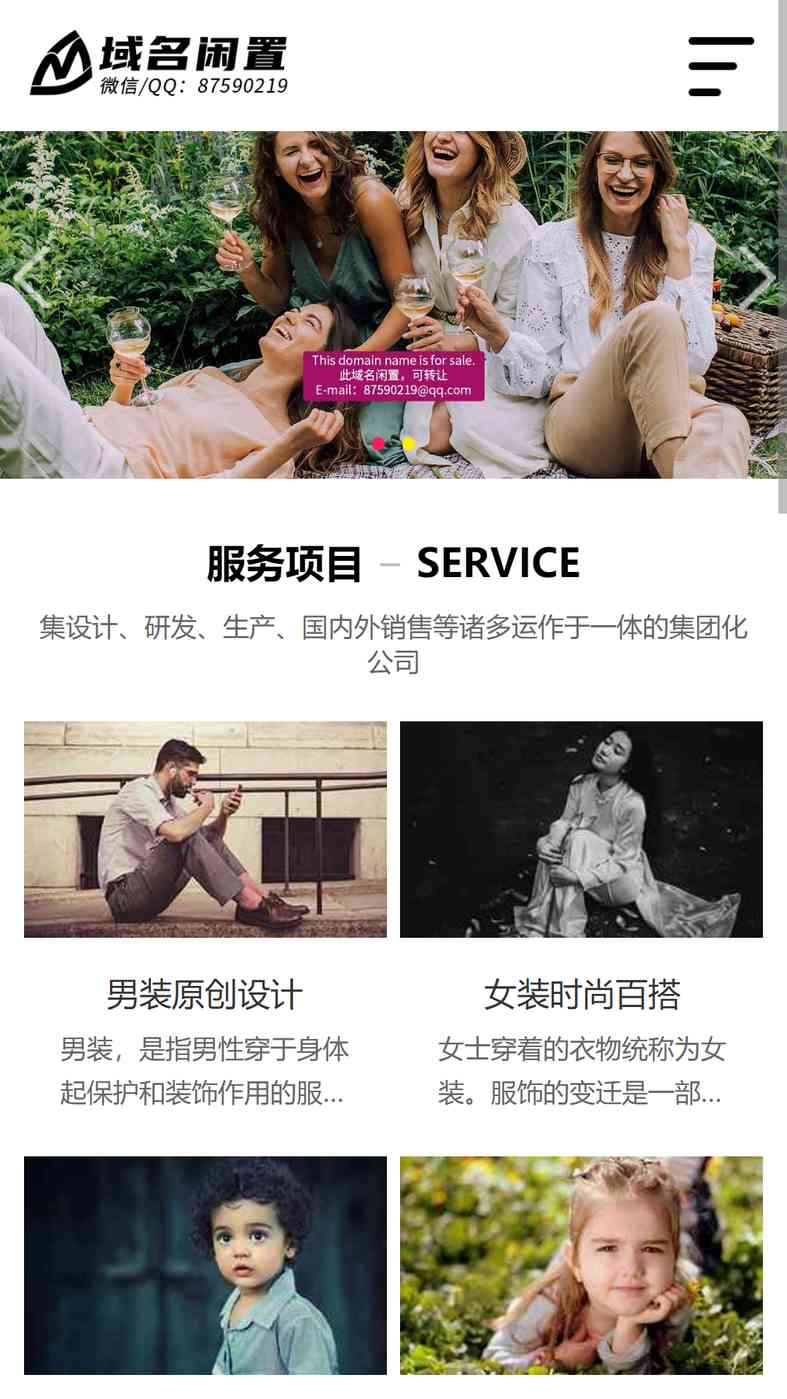This screenshot has height=1399, width=787.
Task: Tap the 域名闲置 site logo
Action: [x=160, y=65]
